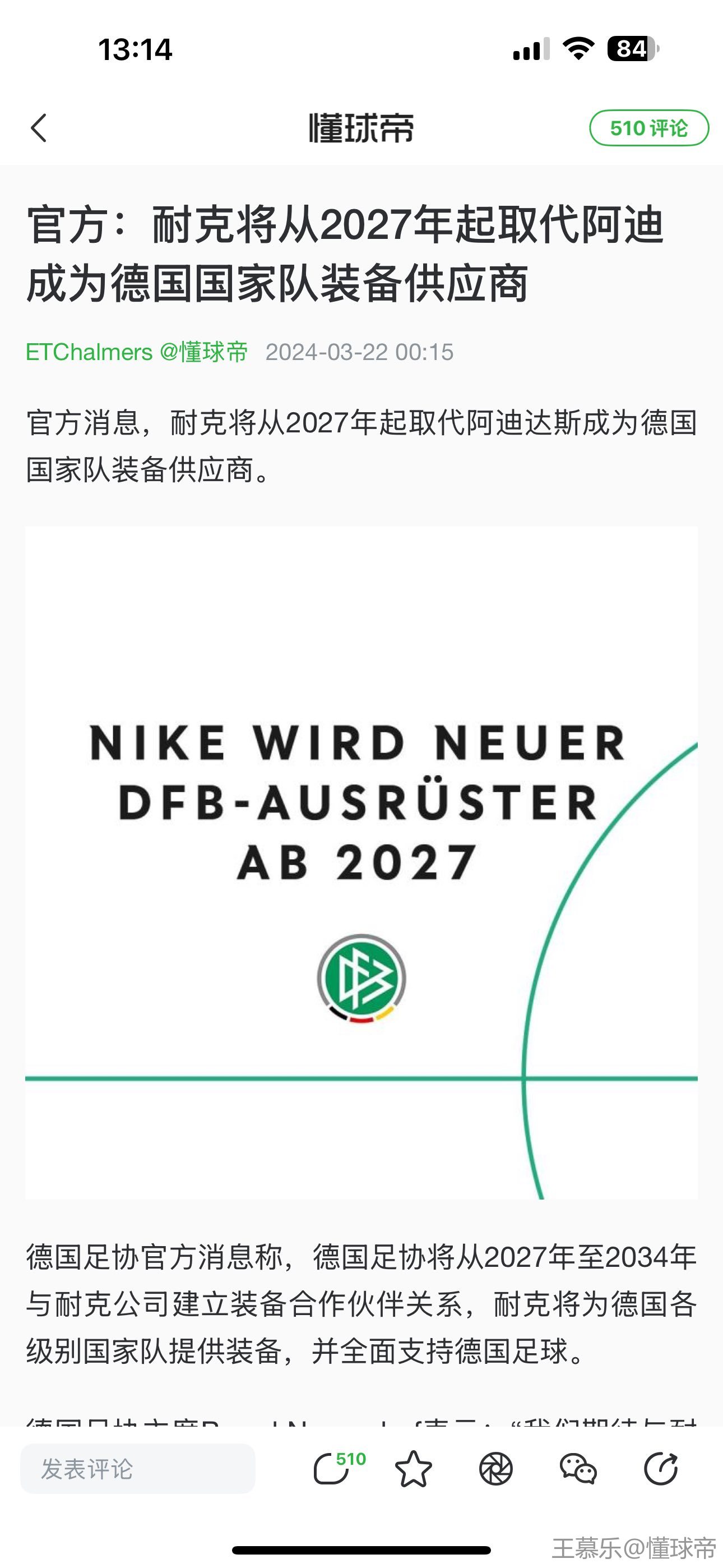Share to WeChat Moments via the aperture icon
Image resolution: width=723 pixels, height=1568 pixels.
coord(495,1469)
